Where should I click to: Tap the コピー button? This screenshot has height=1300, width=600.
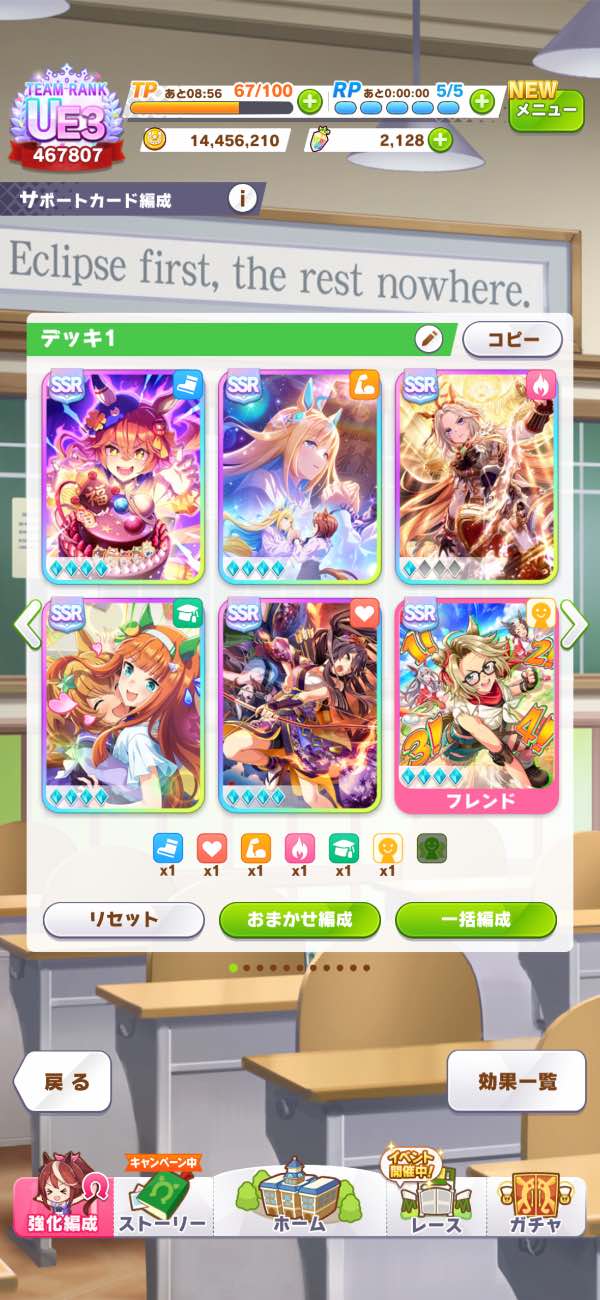click(x=512, y=339)
